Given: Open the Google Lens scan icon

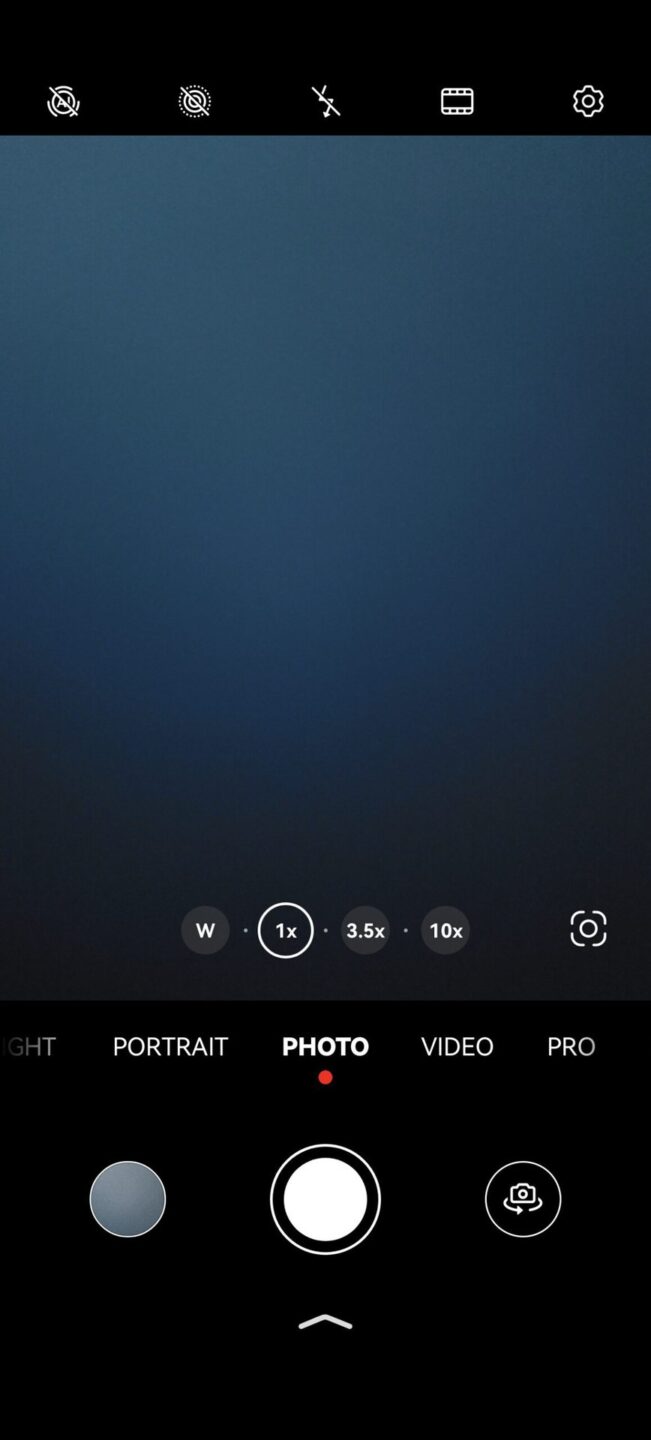Looking at the screenshot, I should pos(588,929).
